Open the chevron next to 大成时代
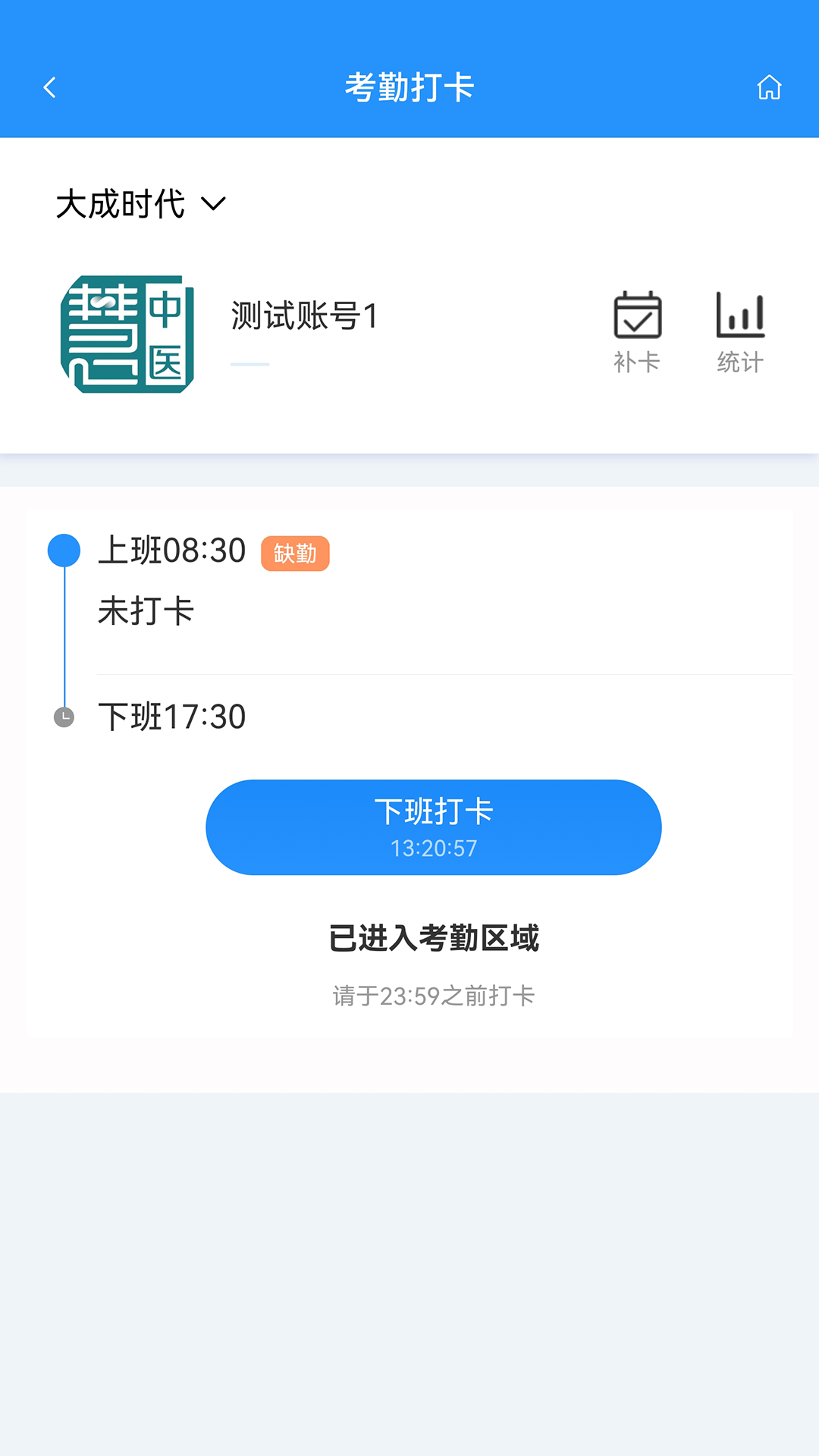The height and width of the screenshot is (1456, 819). tap(214, 203)
